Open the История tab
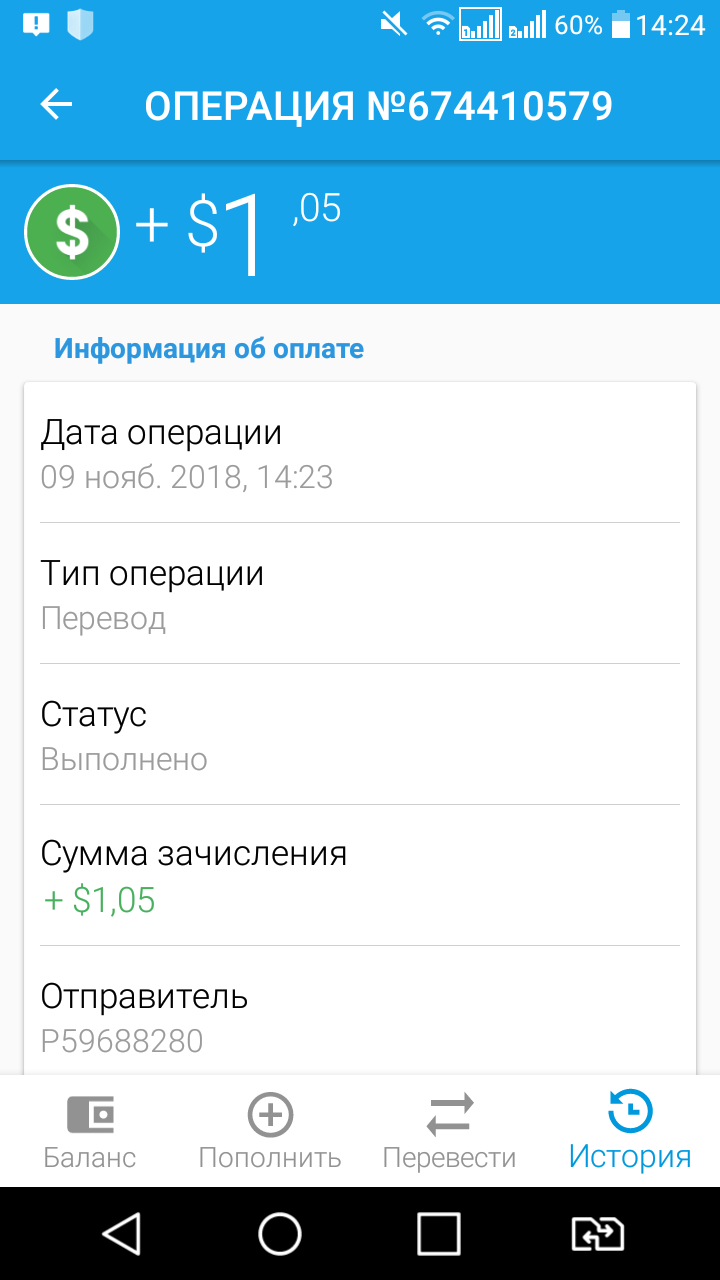720x1280 pixels. tap(630, 1131)
